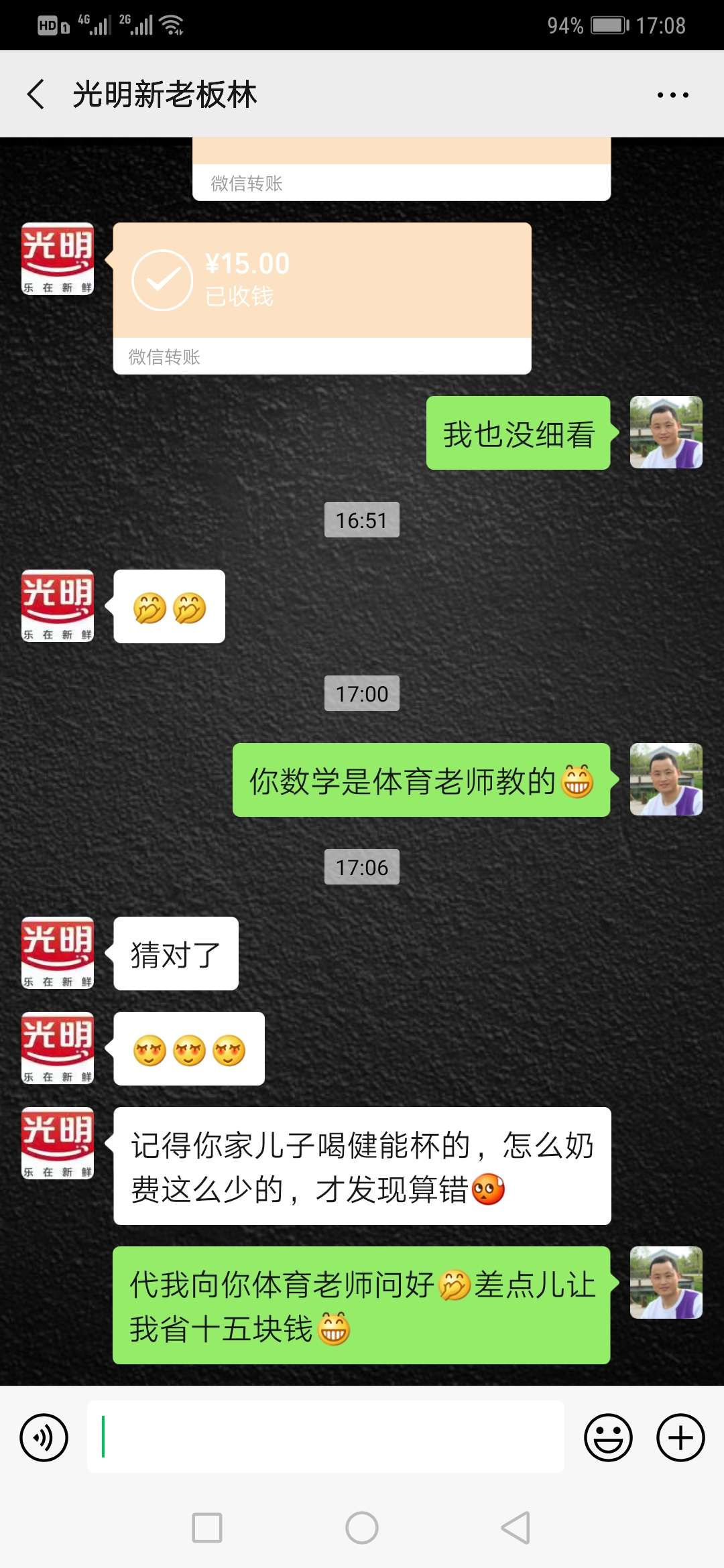The width and height of the screenshot is (724, 1568).
Task: Open recent apps square button
Action: 207,1528
